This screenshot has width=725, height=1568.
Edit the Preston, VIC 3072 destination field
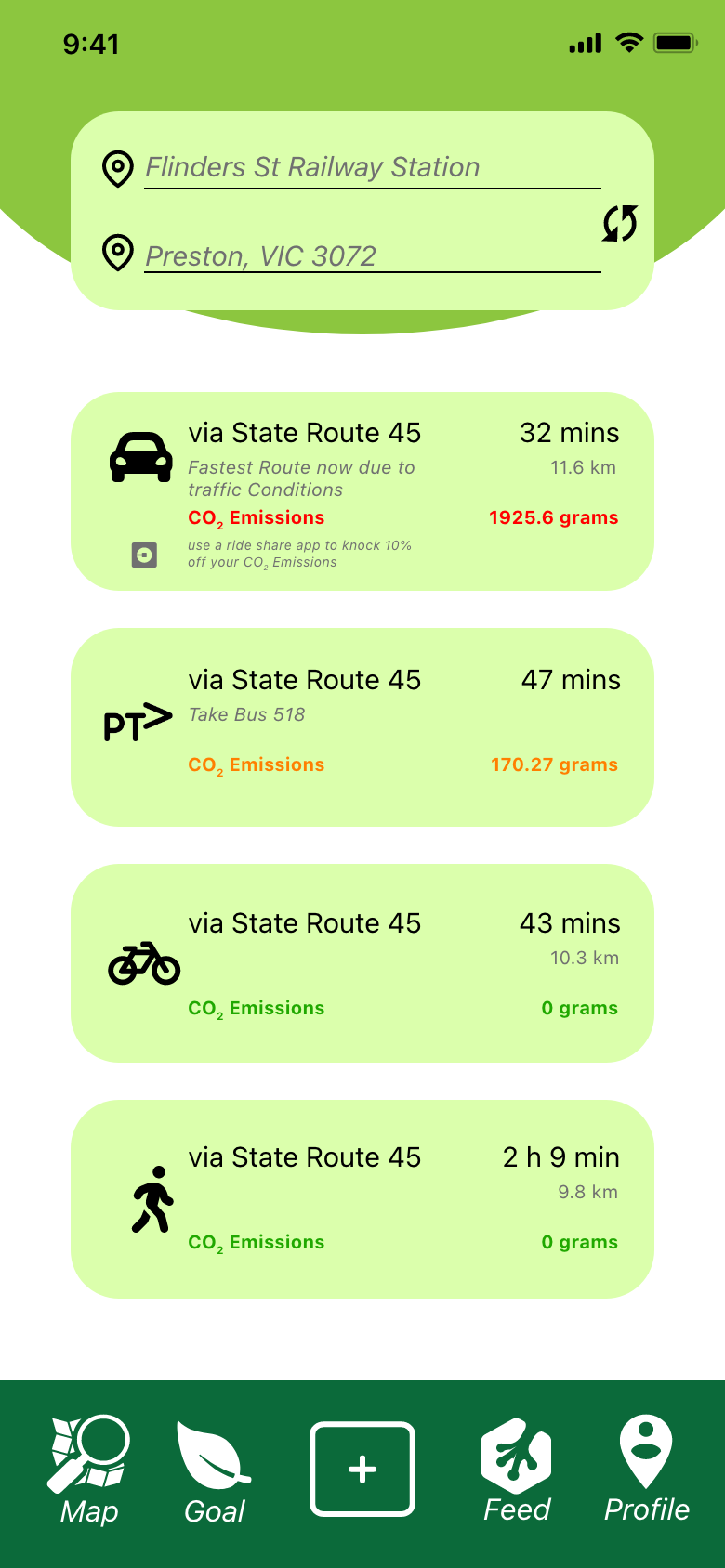[372, 256]
